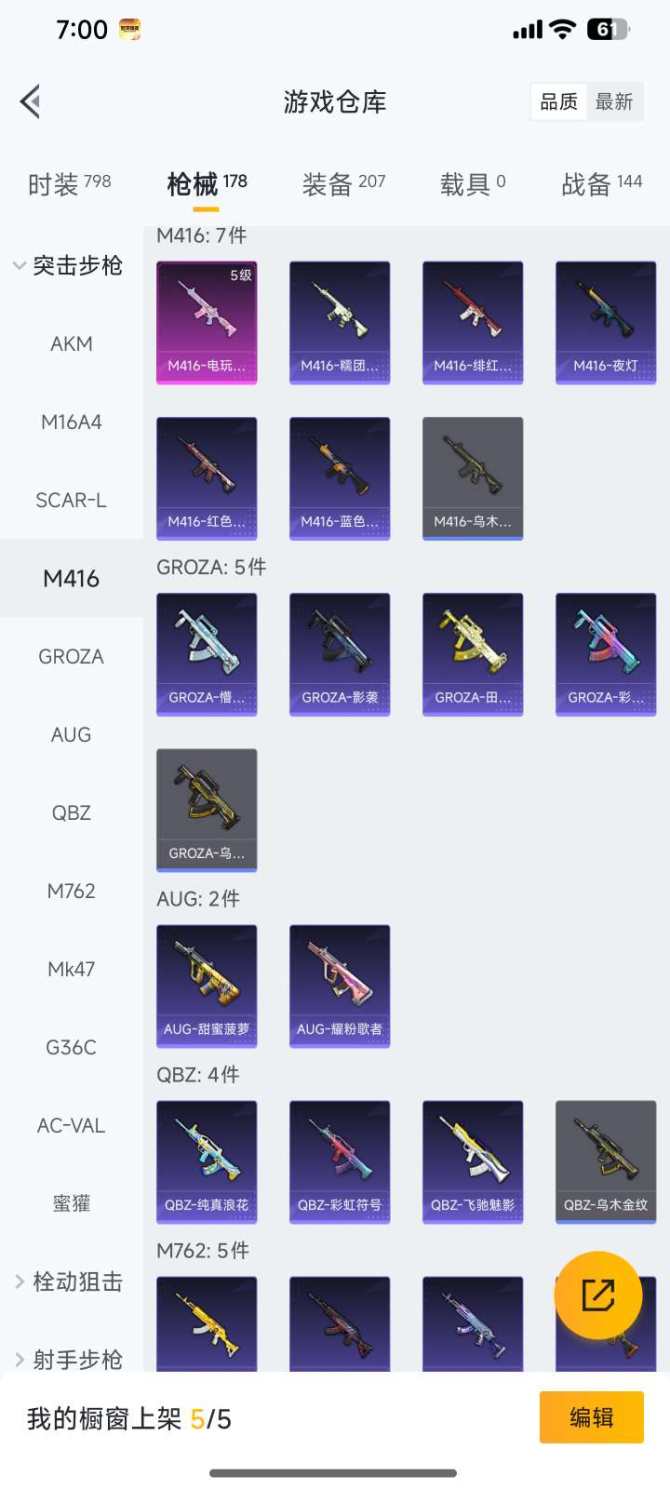Select SCAR-L in the weapon list

pos(71,500)
